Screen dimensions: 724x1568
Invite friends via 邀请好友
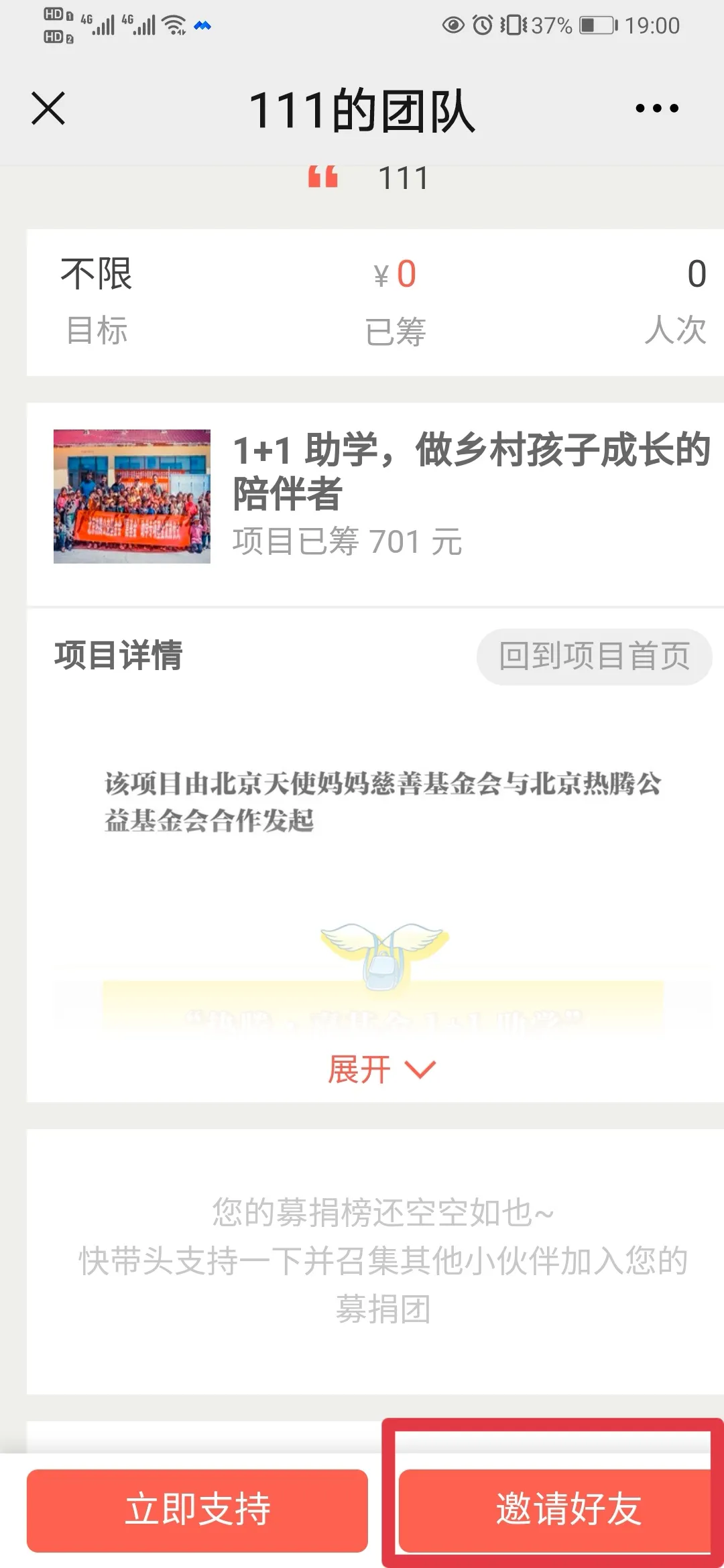pyautogui.click(x=555, y=1510)
